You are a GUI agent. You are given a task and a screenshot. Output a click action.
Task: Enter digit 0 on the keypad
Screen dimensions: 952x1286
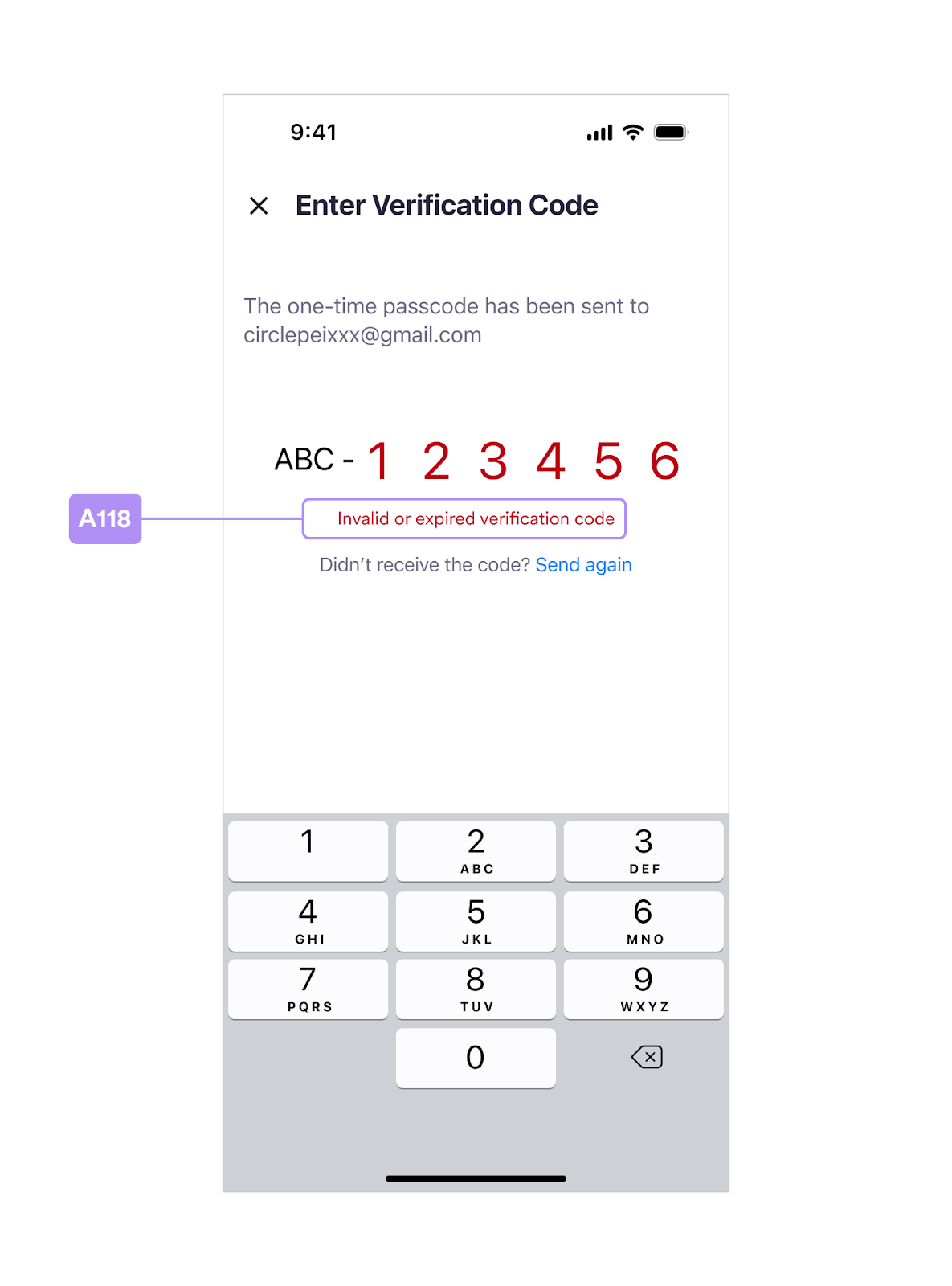pyautogui.click(x=476, y=1058)
